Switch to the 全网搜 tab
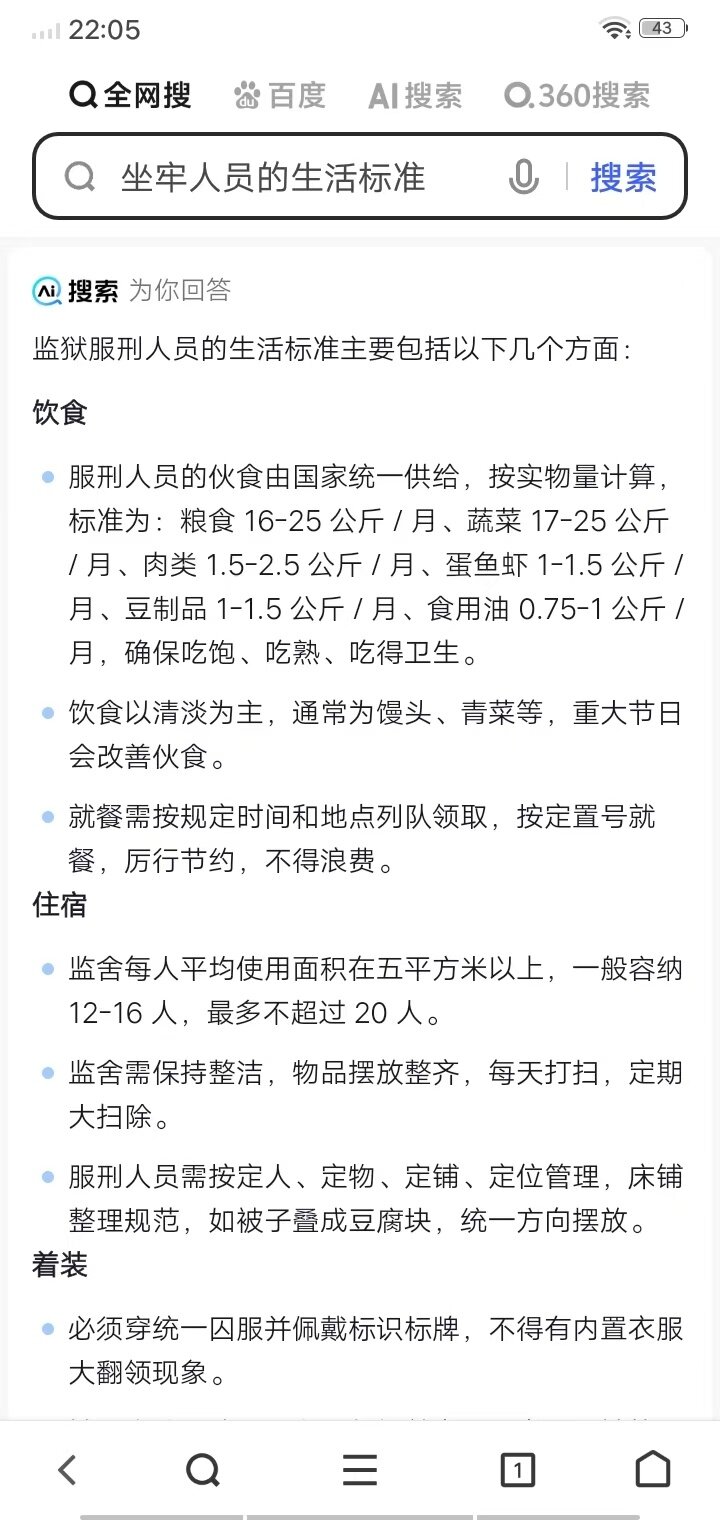The height and width of the screenshot is (1520, 720). 130,96
